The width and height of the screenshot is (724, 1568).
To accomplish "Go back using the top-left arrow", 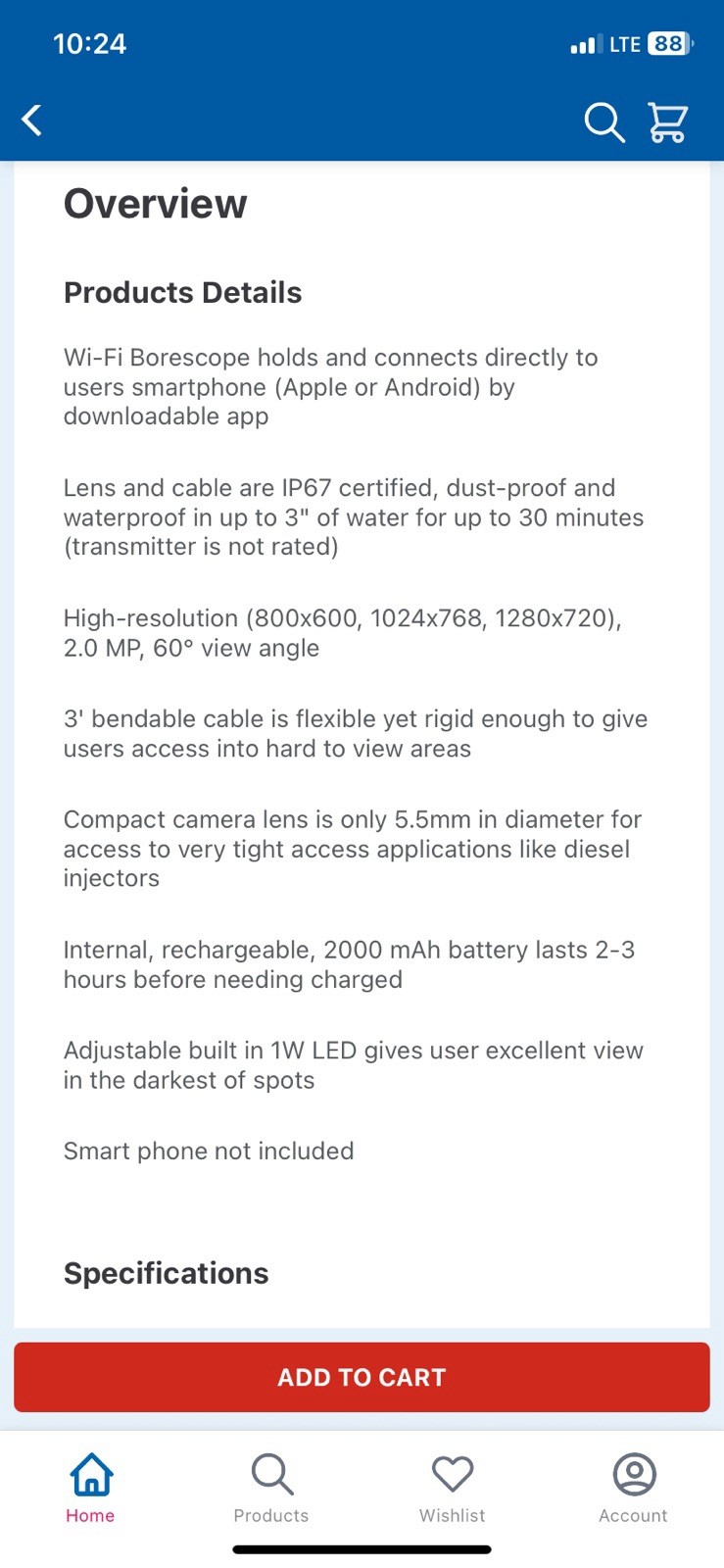I will (32, 121).
